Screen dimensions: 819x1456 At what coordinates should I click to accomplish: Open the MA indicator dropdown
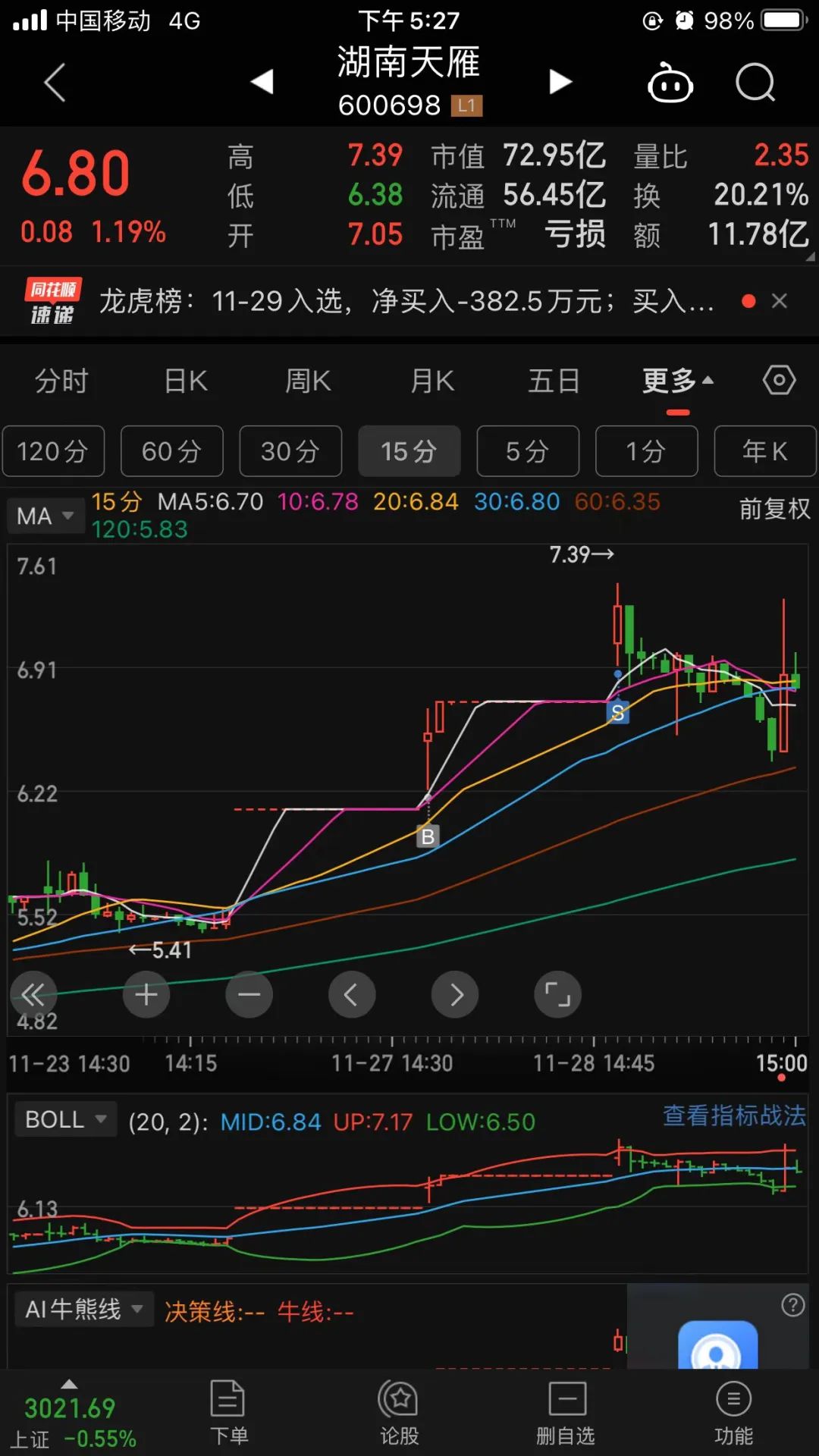click(x=45, y=516)
